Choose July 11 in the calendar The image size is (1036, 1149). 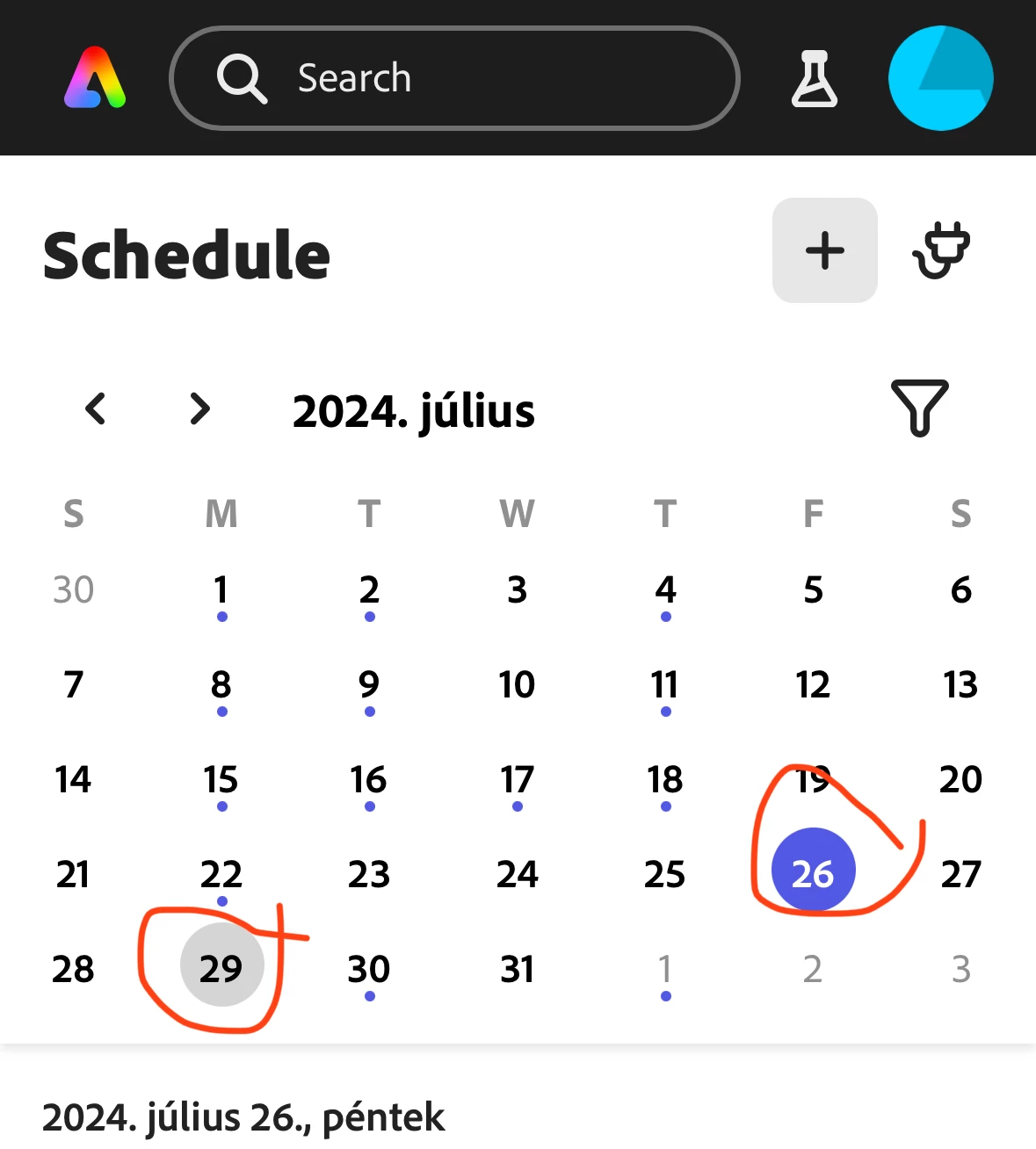click(665, 685)
